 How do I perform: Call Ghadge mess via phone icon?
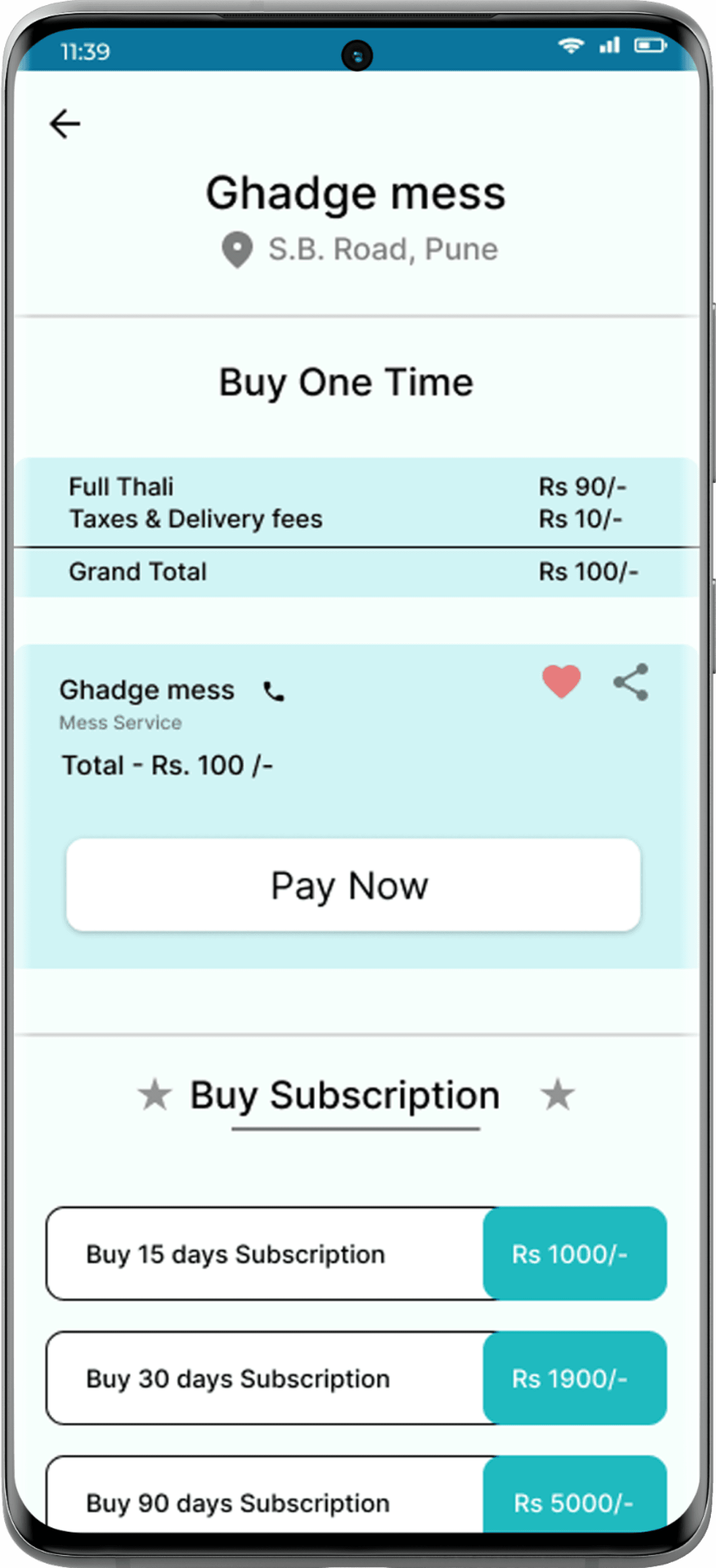(x=274, y=691)
